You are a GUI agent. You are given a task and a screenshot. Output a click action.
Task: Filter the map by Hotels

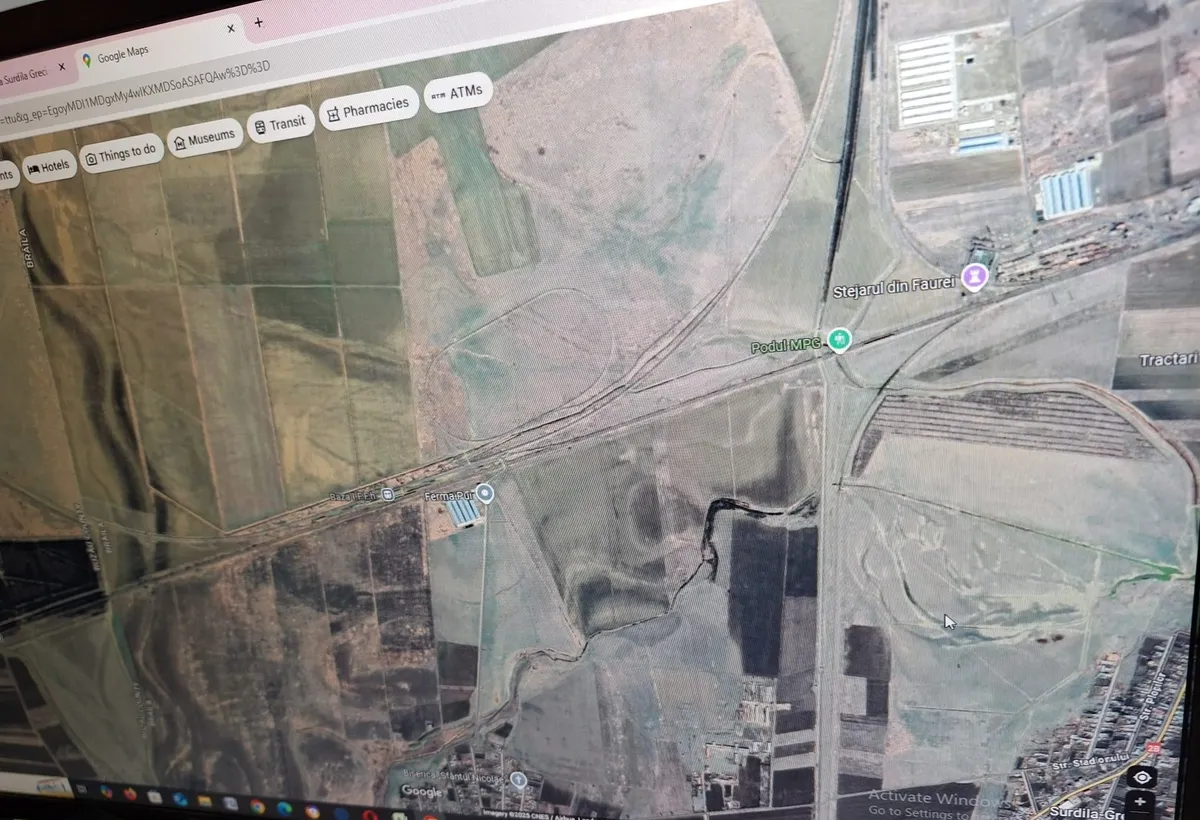(x=49, y=167)
